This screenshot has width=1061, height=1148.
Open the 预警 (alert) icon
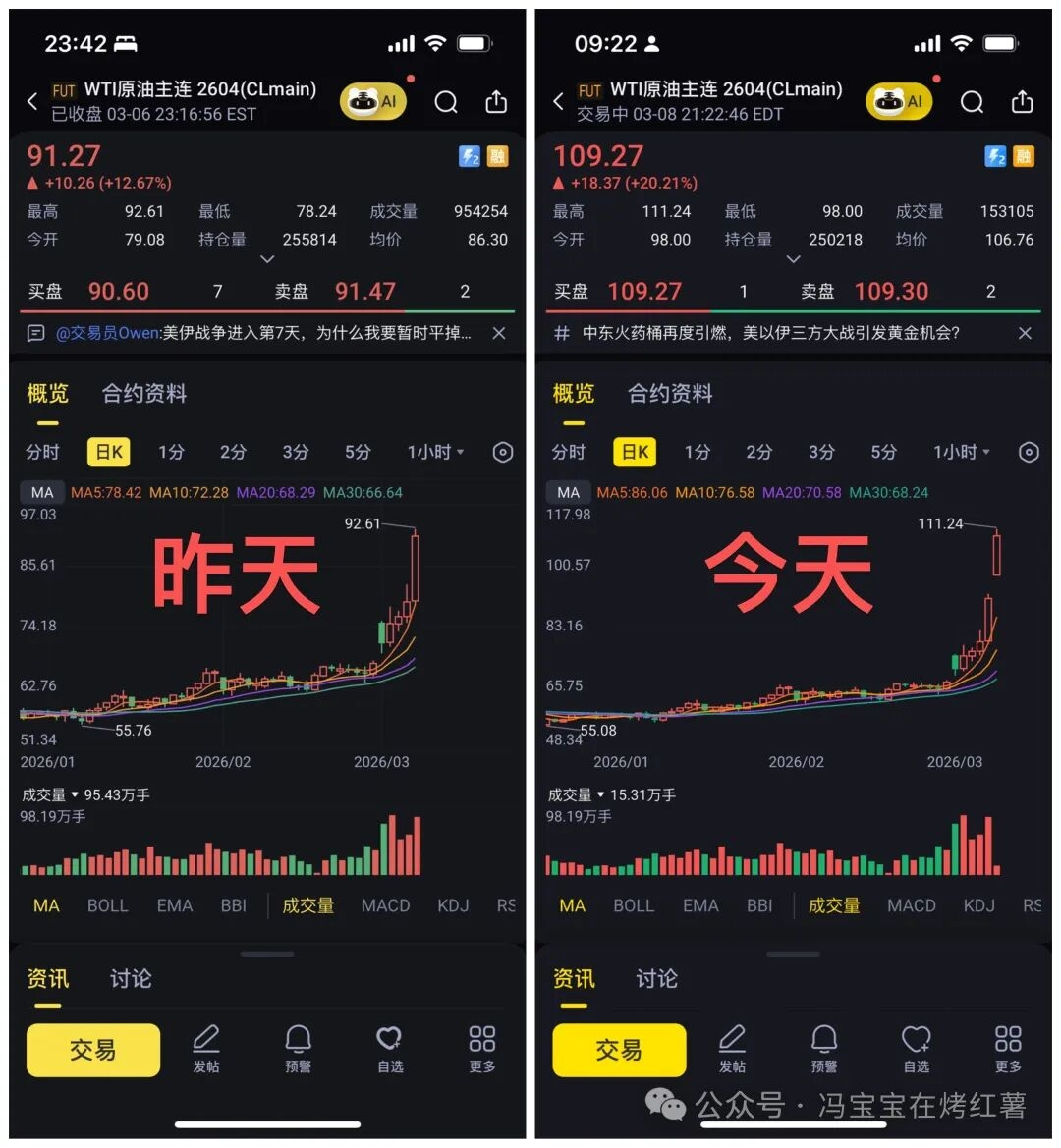(x=299, y=1049)
